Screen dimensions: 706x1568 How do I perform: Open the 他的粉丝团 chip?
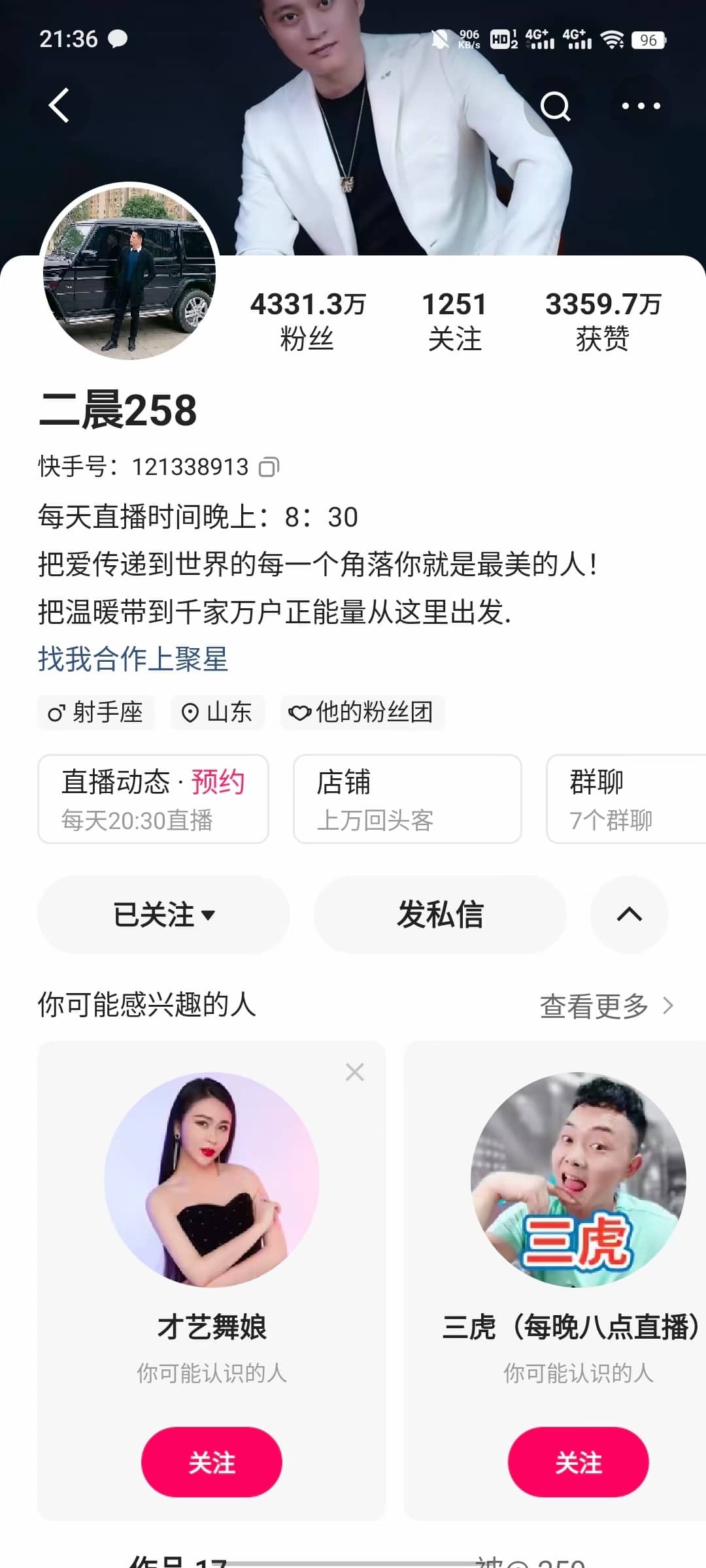[x=363, y=712]
